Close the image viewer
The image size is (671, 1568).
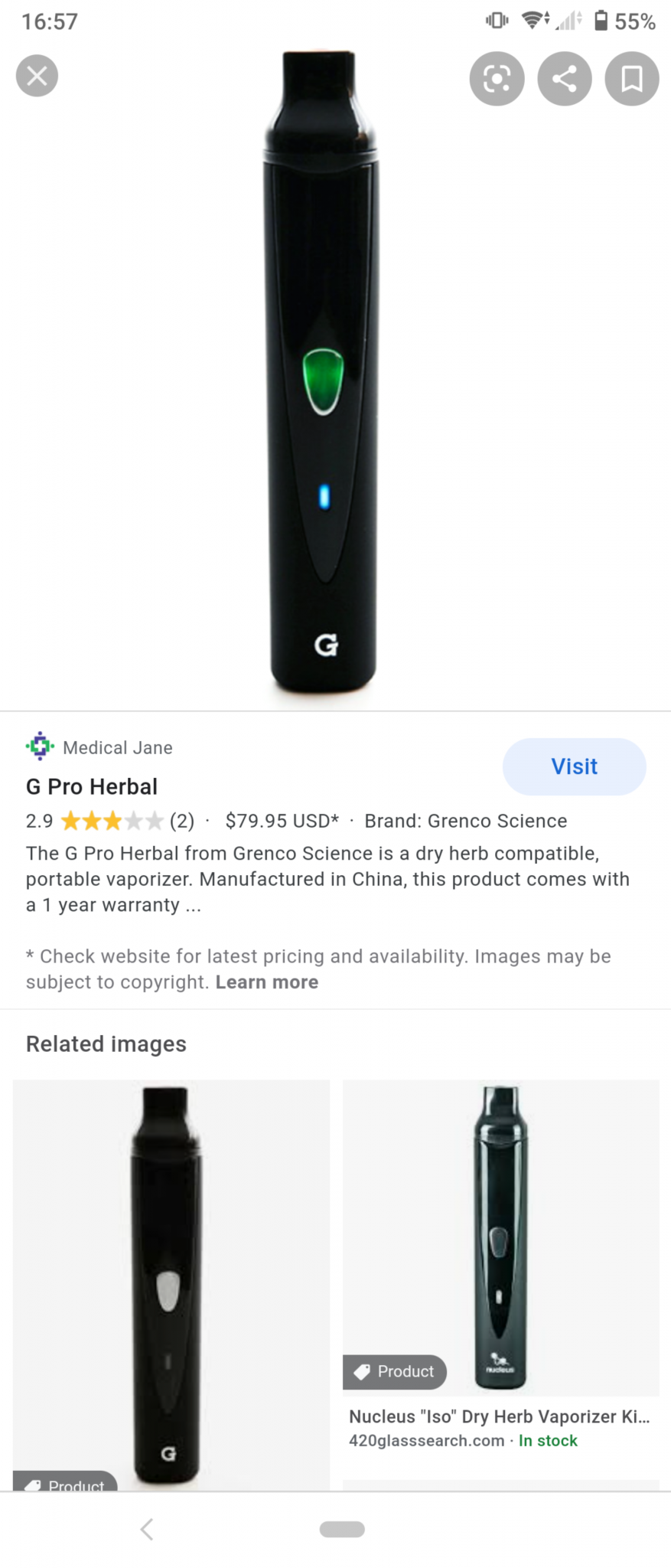[37, 76]
